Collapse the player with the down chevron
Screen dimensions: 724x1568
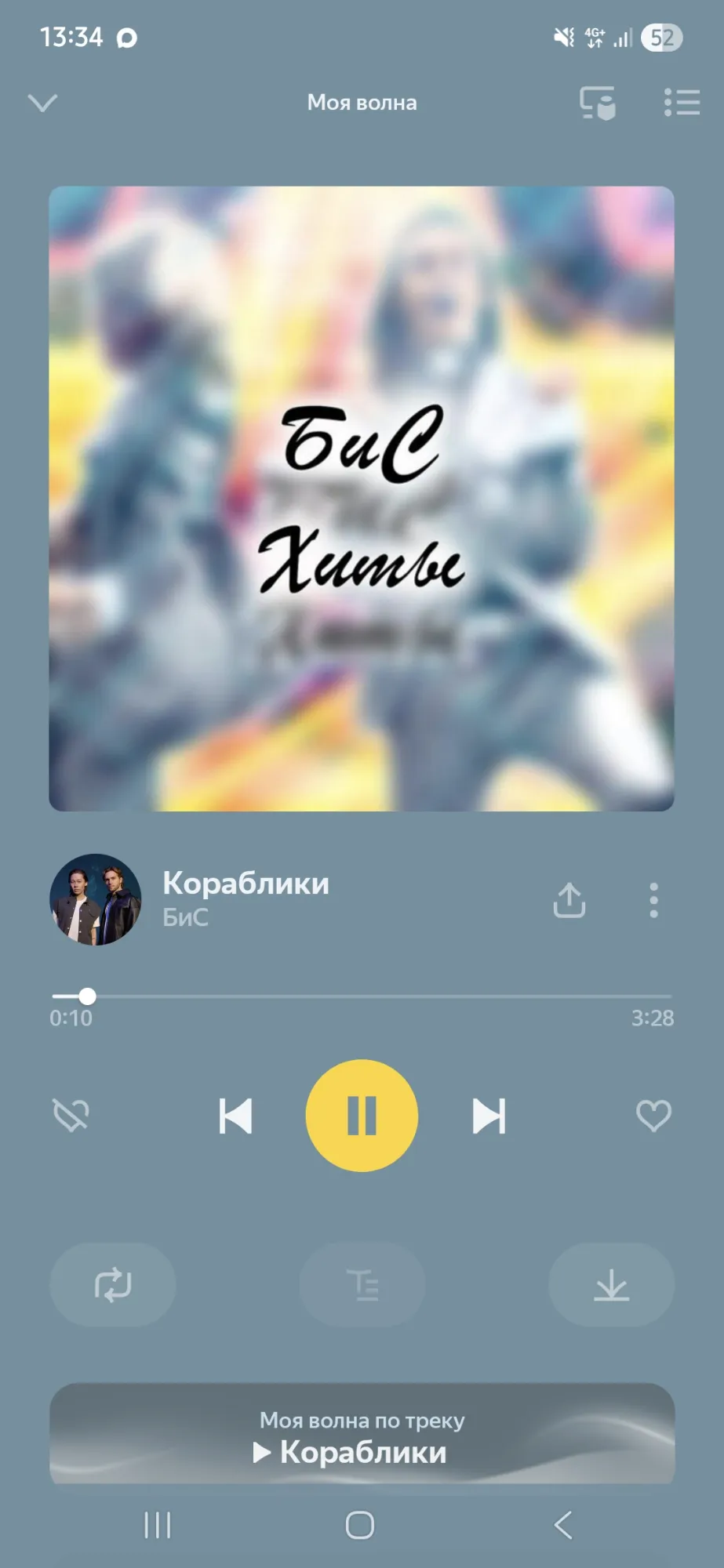pos(42,103)
